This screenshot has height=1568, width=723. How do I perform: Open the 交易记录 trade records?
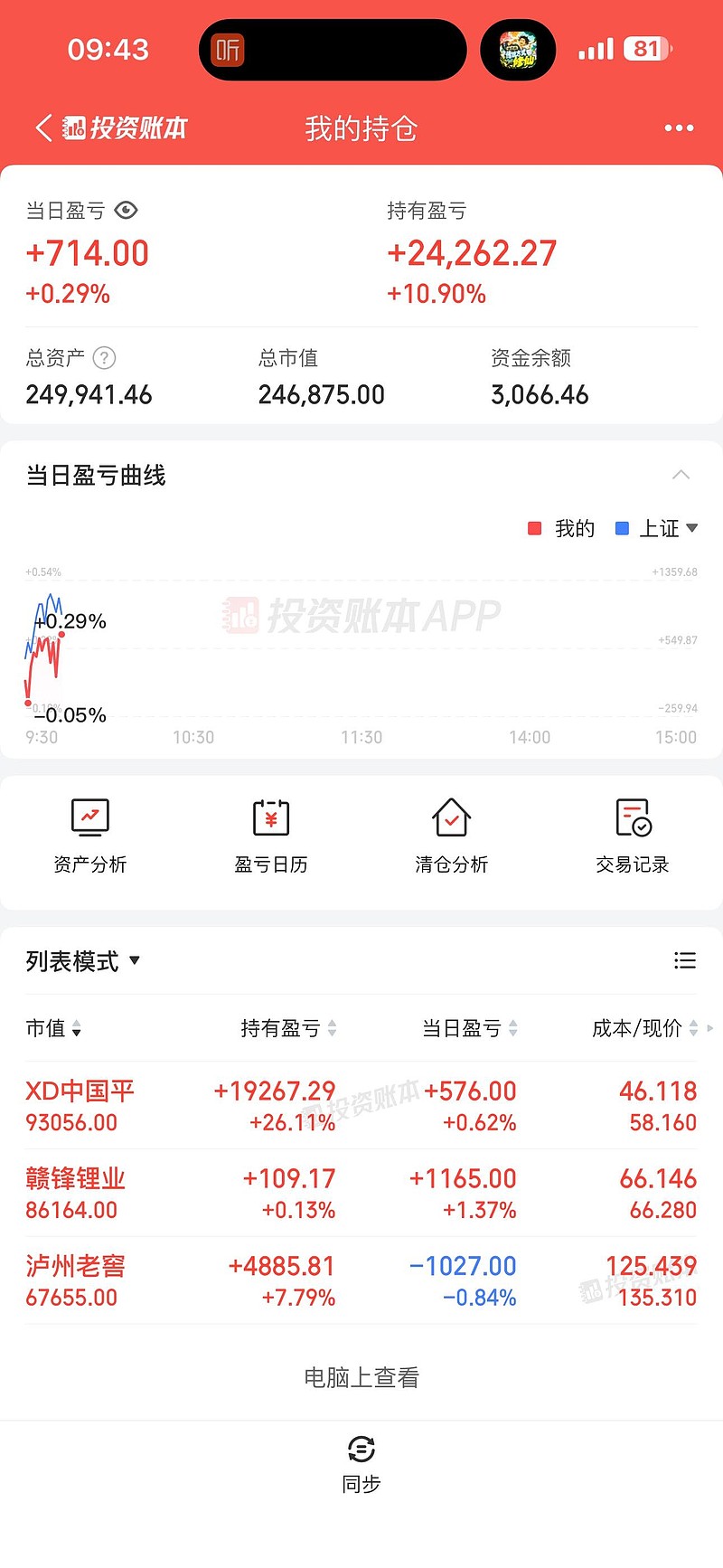click(x=631, y=835)
